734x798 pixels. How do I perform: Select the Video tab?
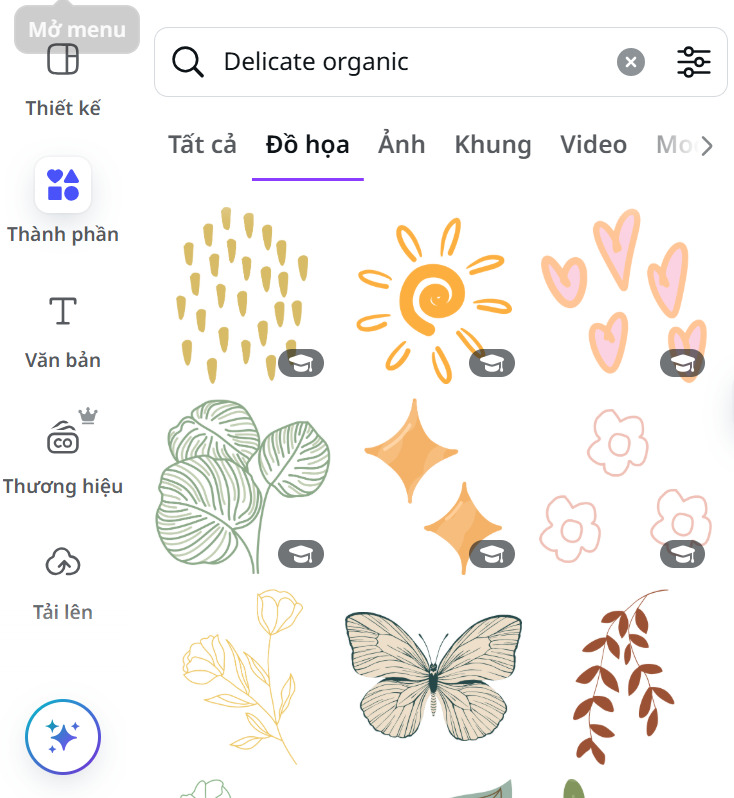coord(593,145)
